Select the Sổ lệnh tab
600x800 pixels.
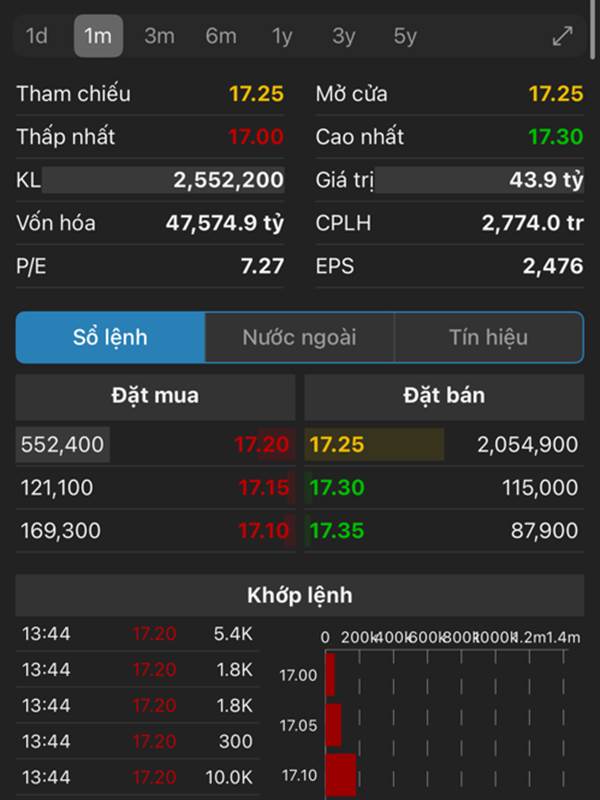pyautogui.click(x=110, y=337)
